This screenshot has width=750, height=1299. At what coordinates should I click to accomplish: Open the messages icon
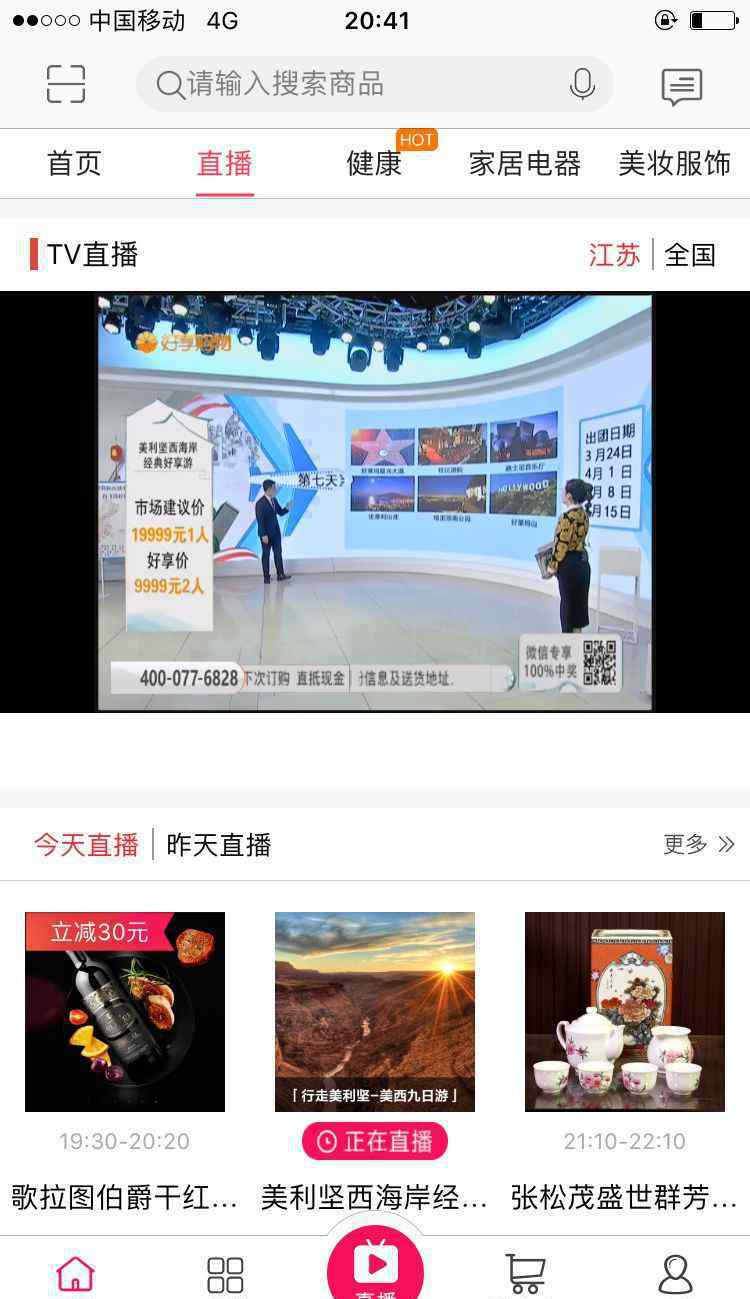tap(682, 86)
